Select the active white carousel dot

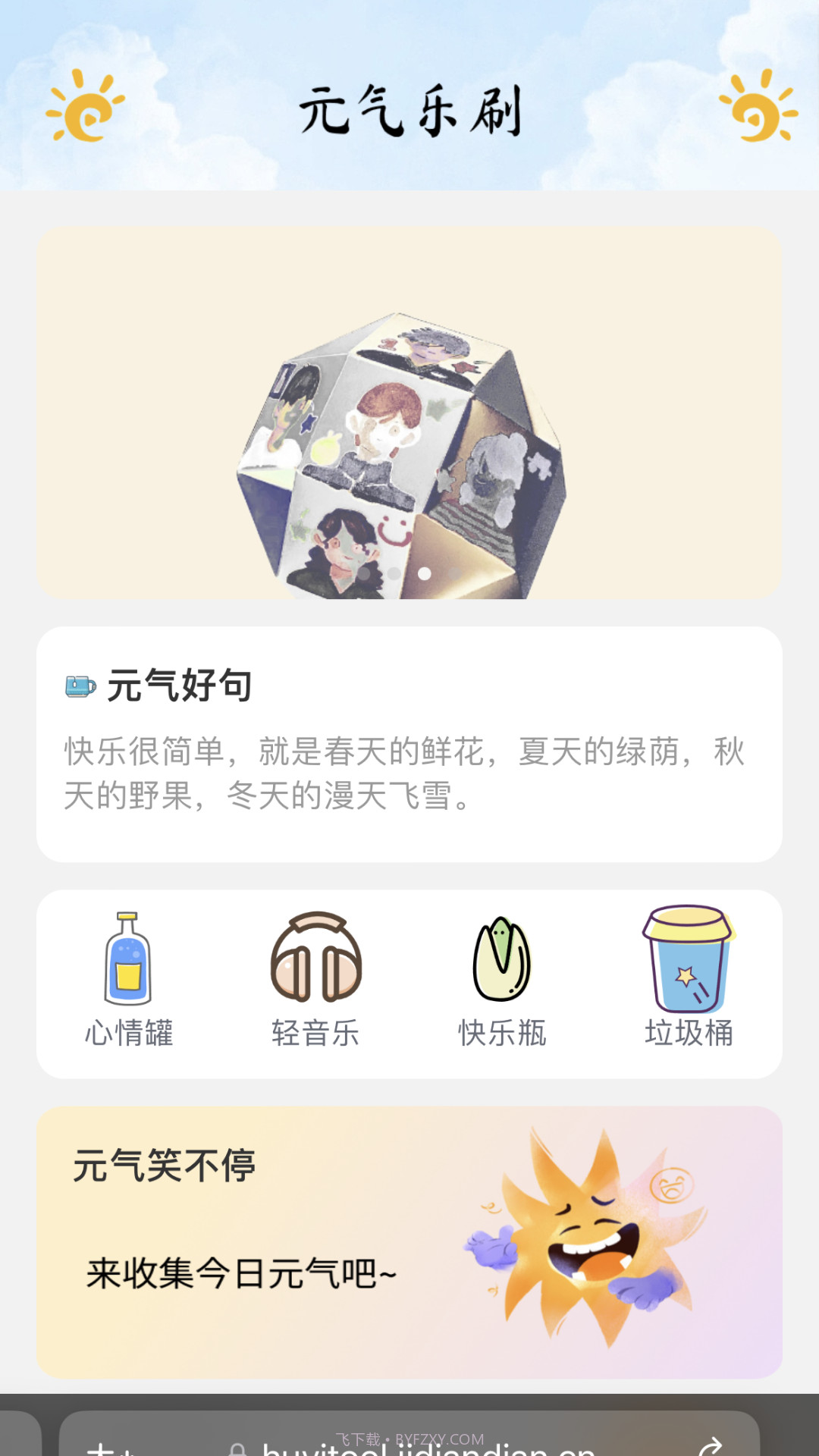(x=425, y=573)
